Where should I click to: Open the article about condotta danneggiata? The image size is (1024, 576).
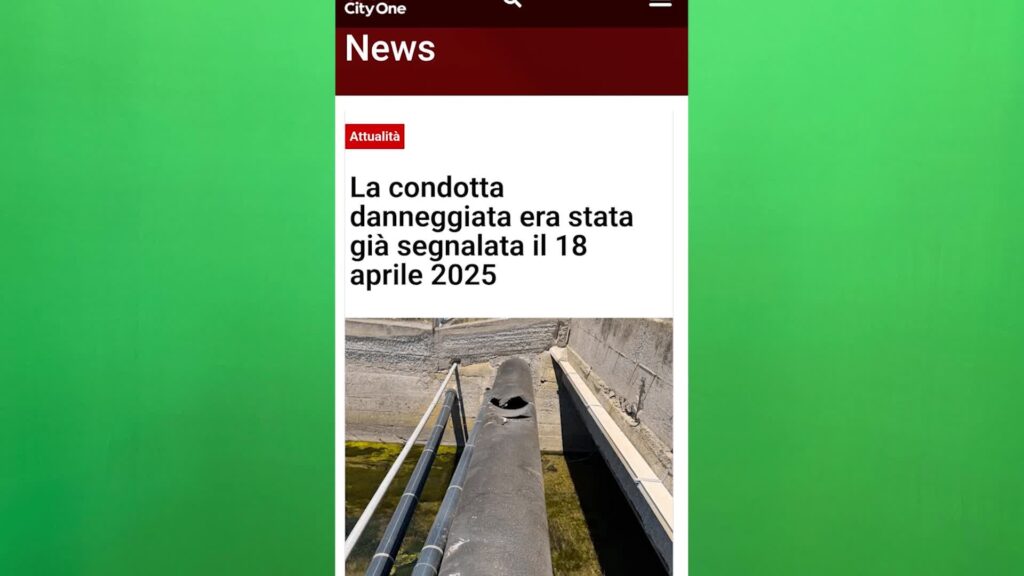point(491,231)
